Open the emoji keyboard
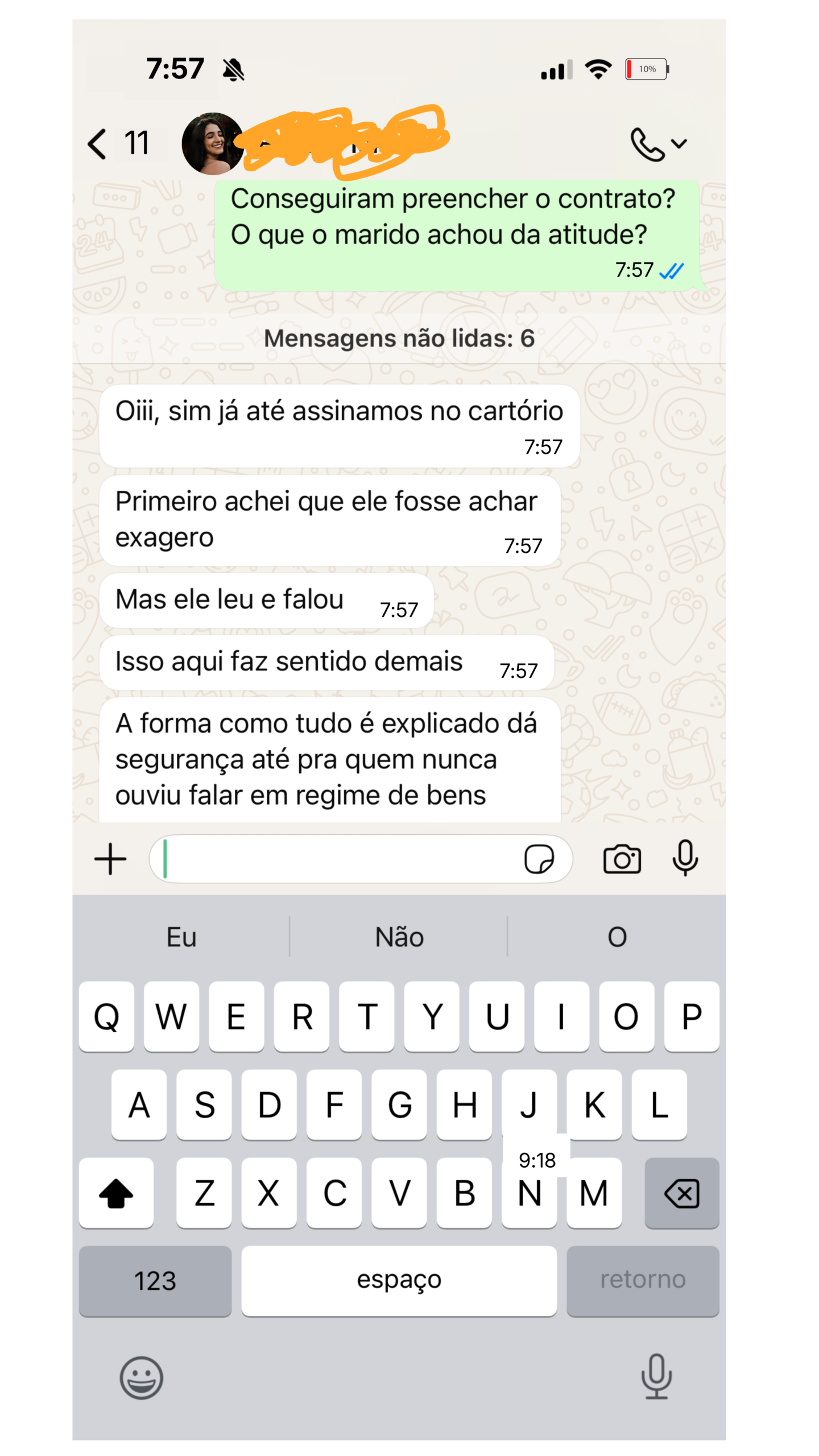The height and width of the screenshot is (1456, 819). 141,1378
